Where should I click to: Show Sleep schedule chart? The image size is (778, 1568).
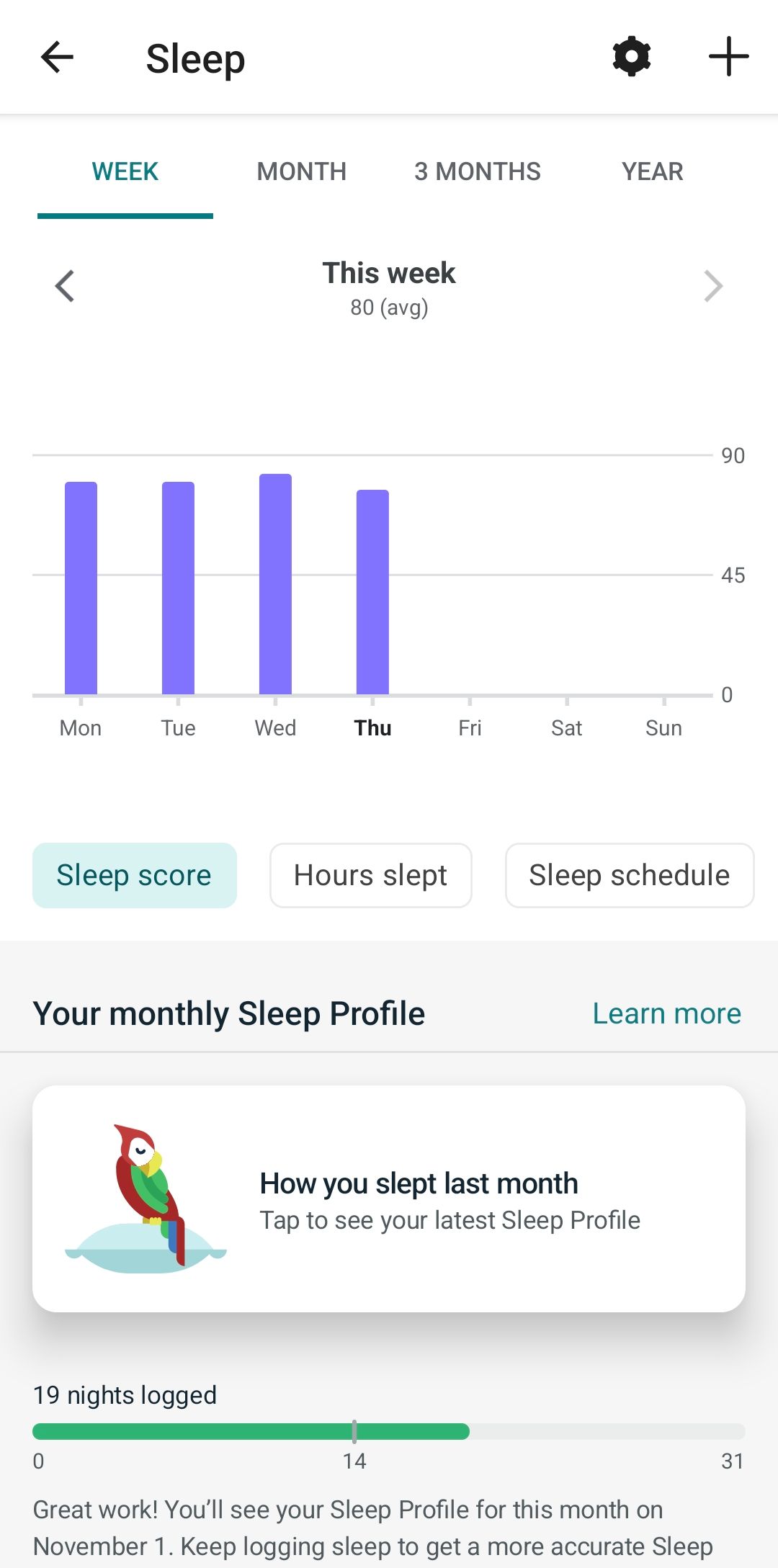click(629, 875)
